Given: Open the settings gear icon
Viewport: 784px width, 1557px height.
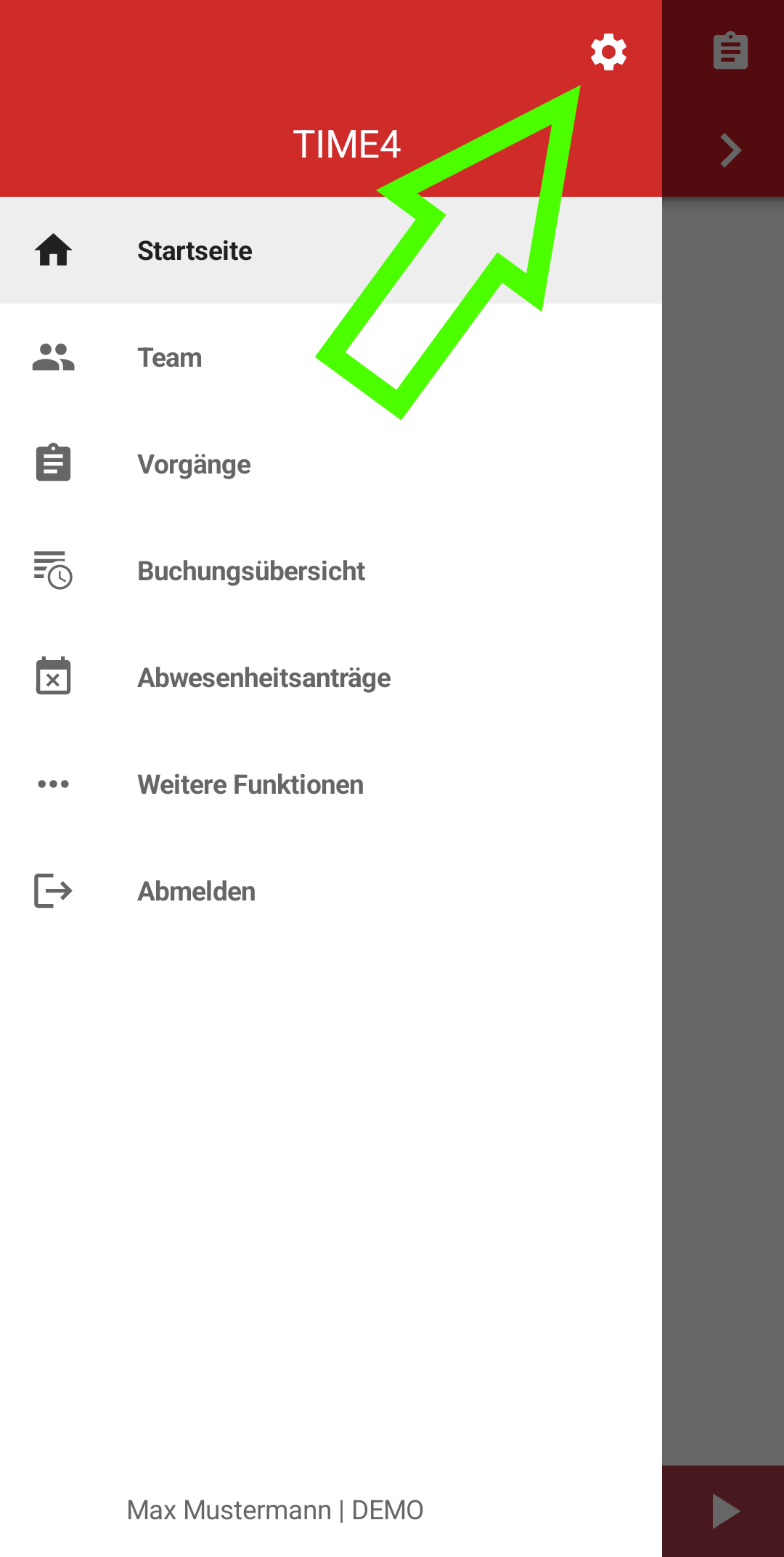Looking at the screenshot, I should 608,52.
